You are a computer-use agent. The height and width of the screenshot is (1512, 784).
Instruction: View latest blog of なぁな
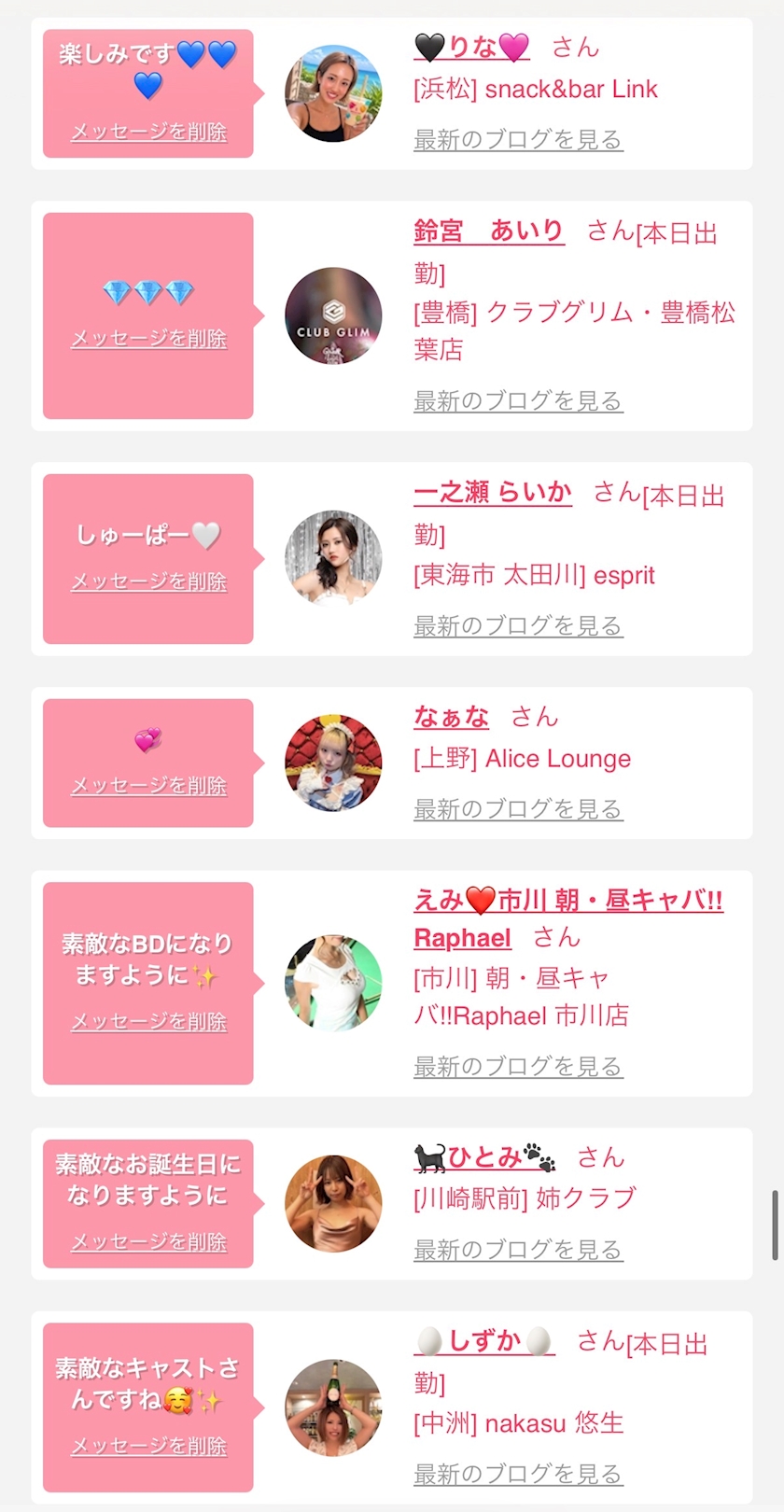tap(518, 809)
